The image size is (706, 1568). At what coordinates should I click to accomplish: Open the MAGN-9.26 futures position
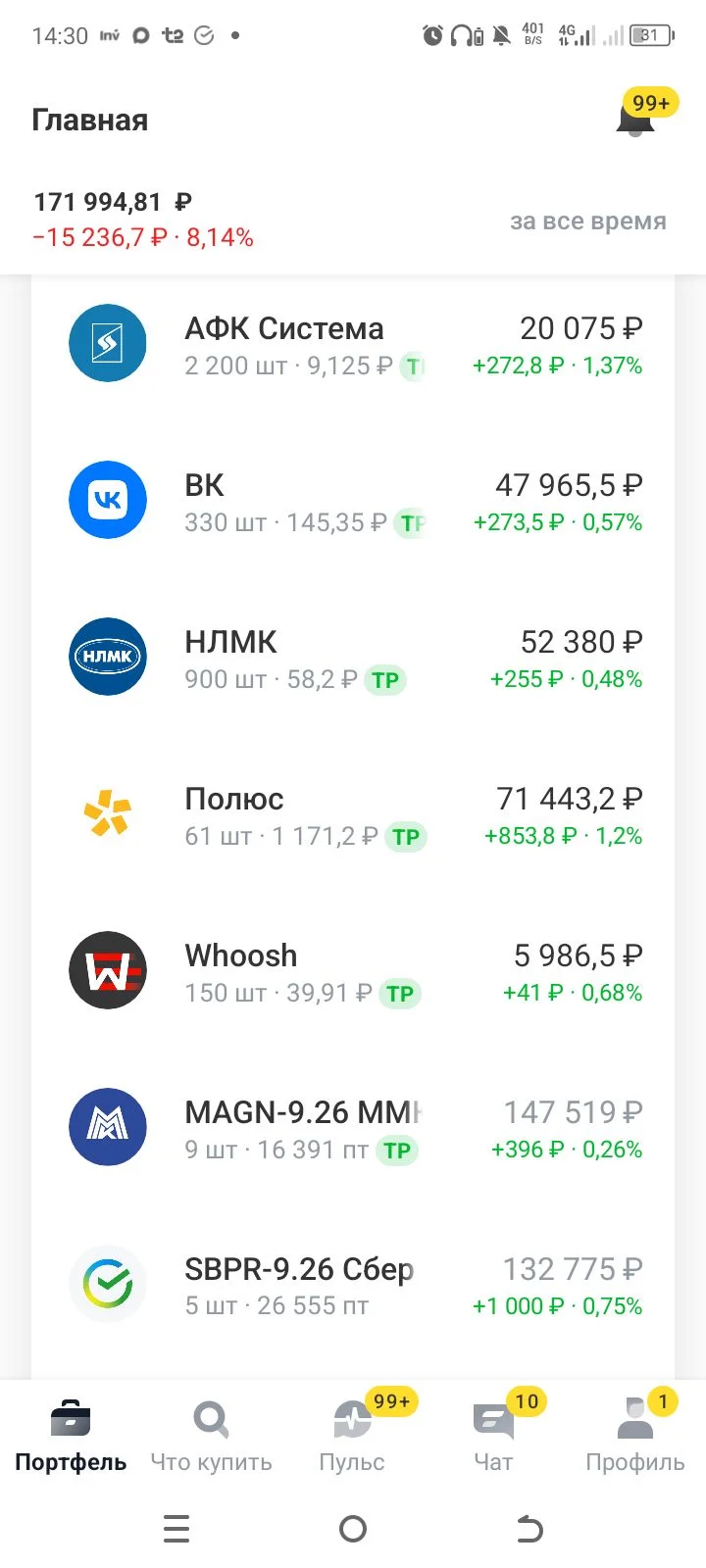[x=353, y=1128]
